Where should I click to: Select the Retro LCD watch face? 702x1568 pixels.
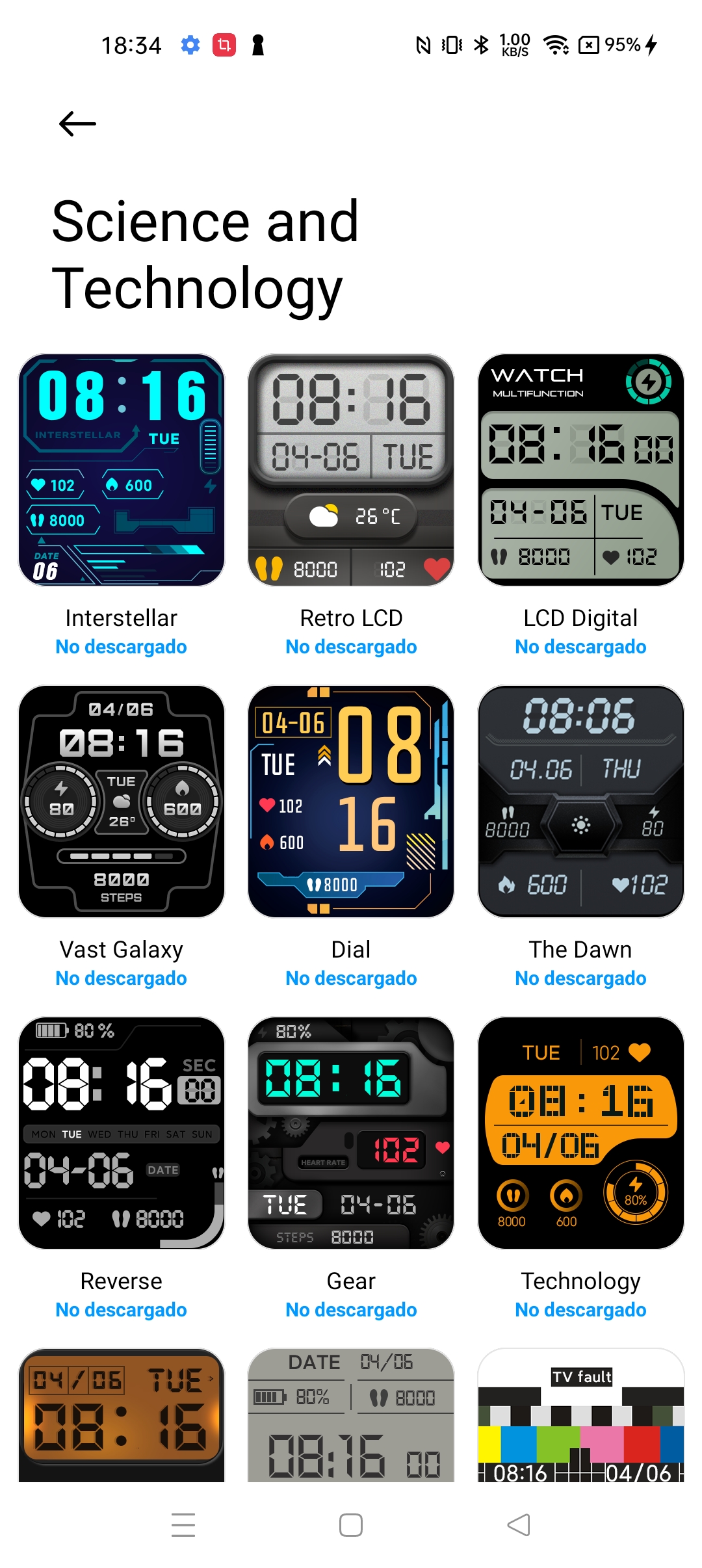(351, 470)
